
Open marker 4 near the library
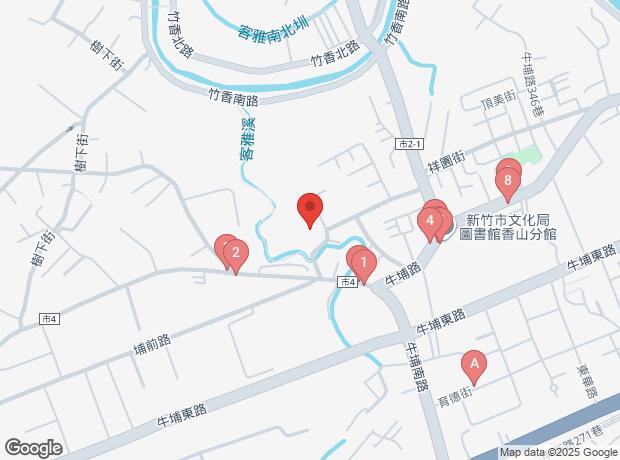click(430, 221)
